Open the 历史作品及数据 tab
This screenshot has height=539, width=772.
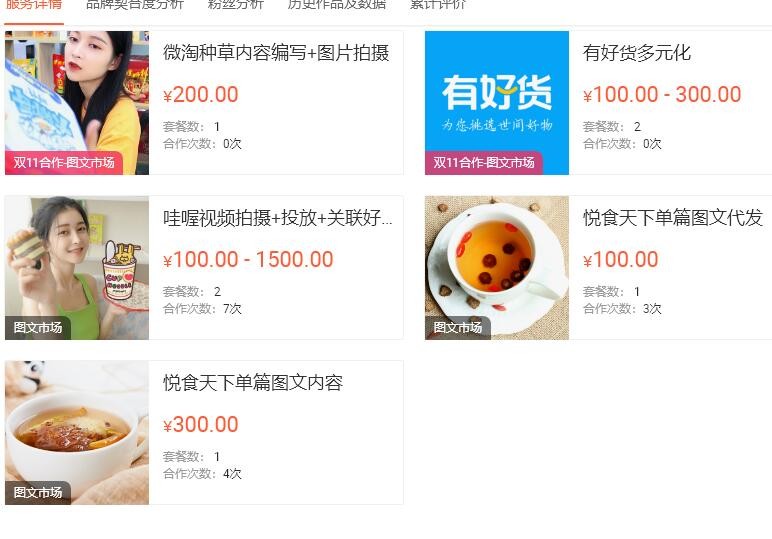tap(337, 5)
